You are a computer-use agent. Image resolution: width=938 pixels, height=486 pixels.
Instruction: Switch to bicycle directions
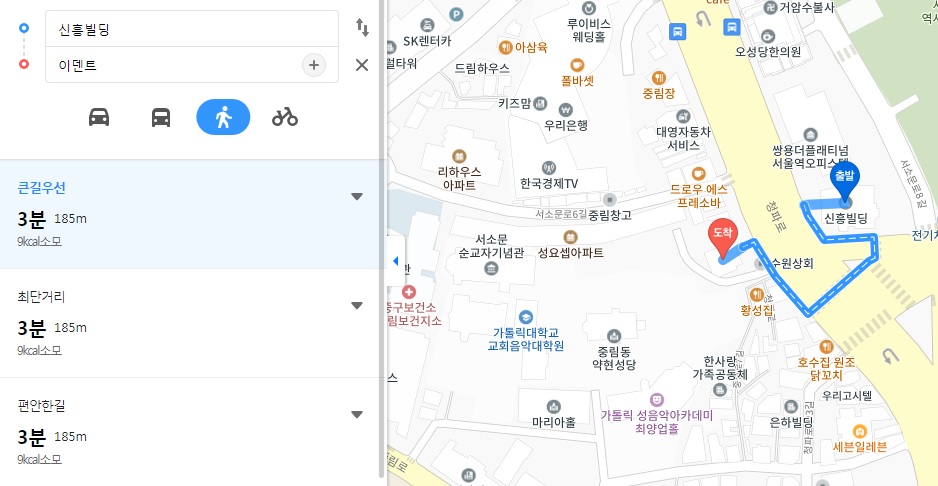click(x=285, y=117)
